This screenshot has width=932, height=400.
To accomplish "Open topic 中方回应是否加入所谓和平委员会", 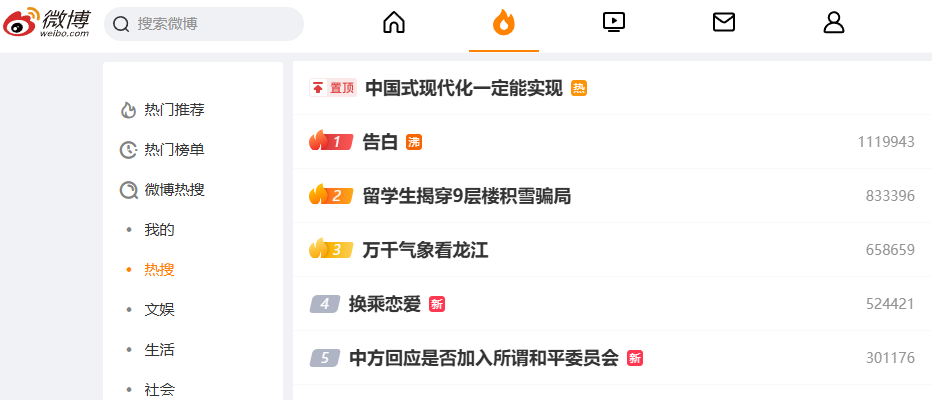I will tap(484, 358).
